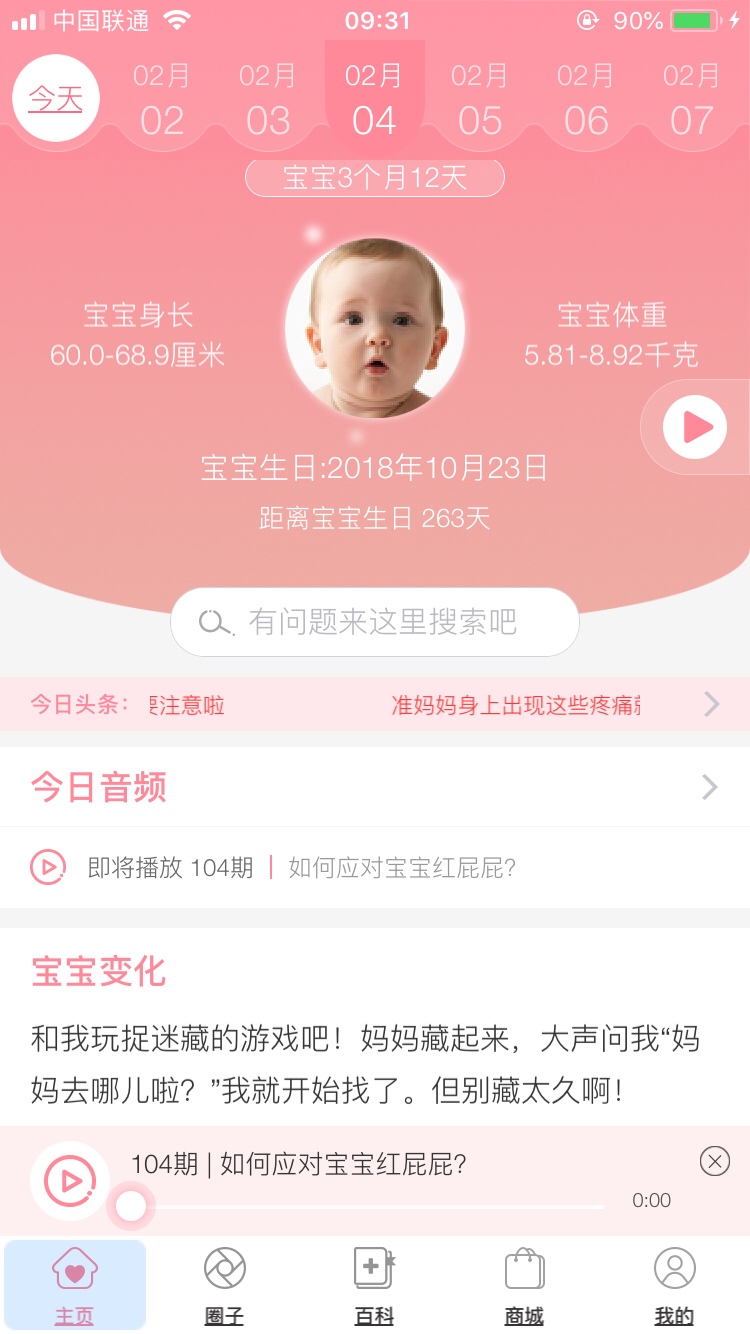Select the date 02月 03

tap(268, 100)
